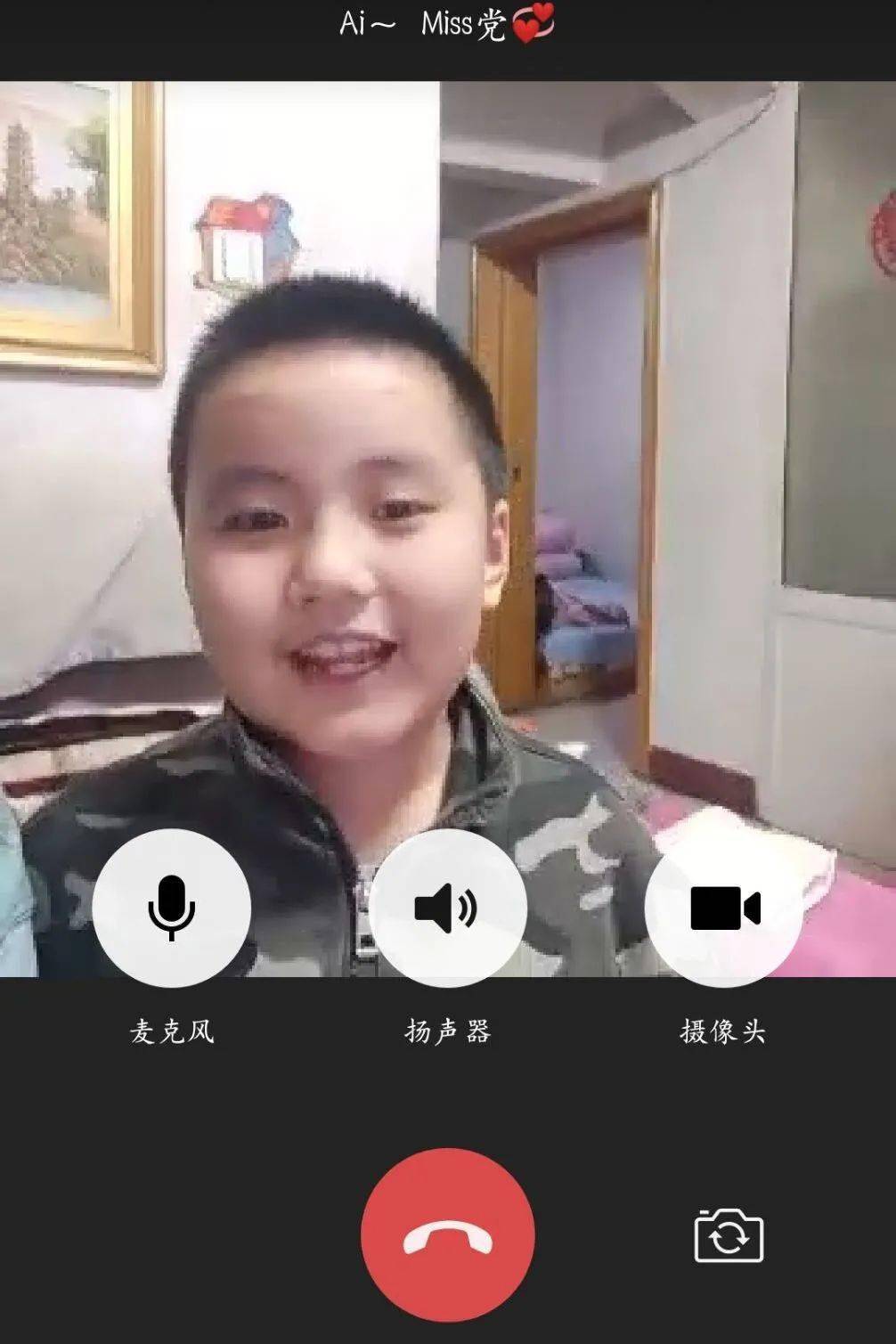Viewport: 896px width, 1344px height.
Task: Hang up the video call
Action: (x=448, y=1234)
